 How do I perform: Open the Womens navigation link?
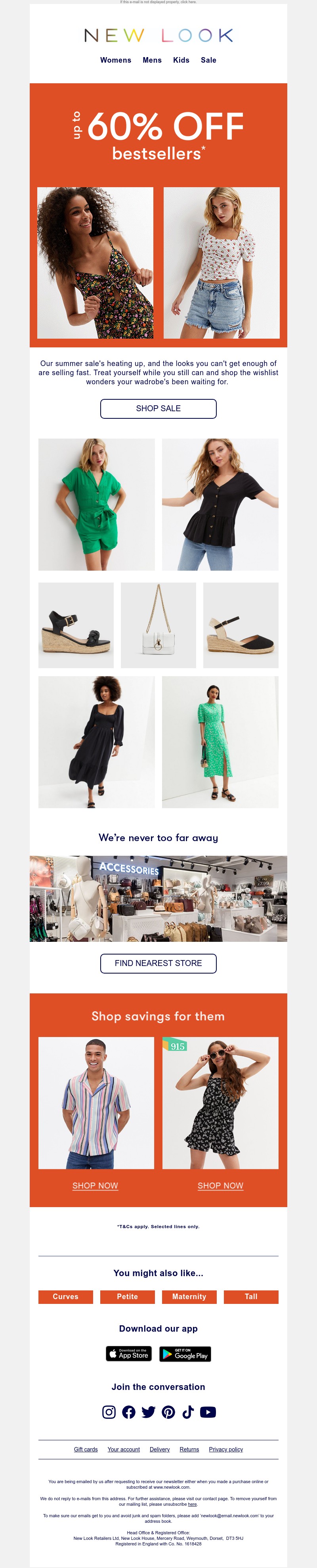tap(116, 60)
